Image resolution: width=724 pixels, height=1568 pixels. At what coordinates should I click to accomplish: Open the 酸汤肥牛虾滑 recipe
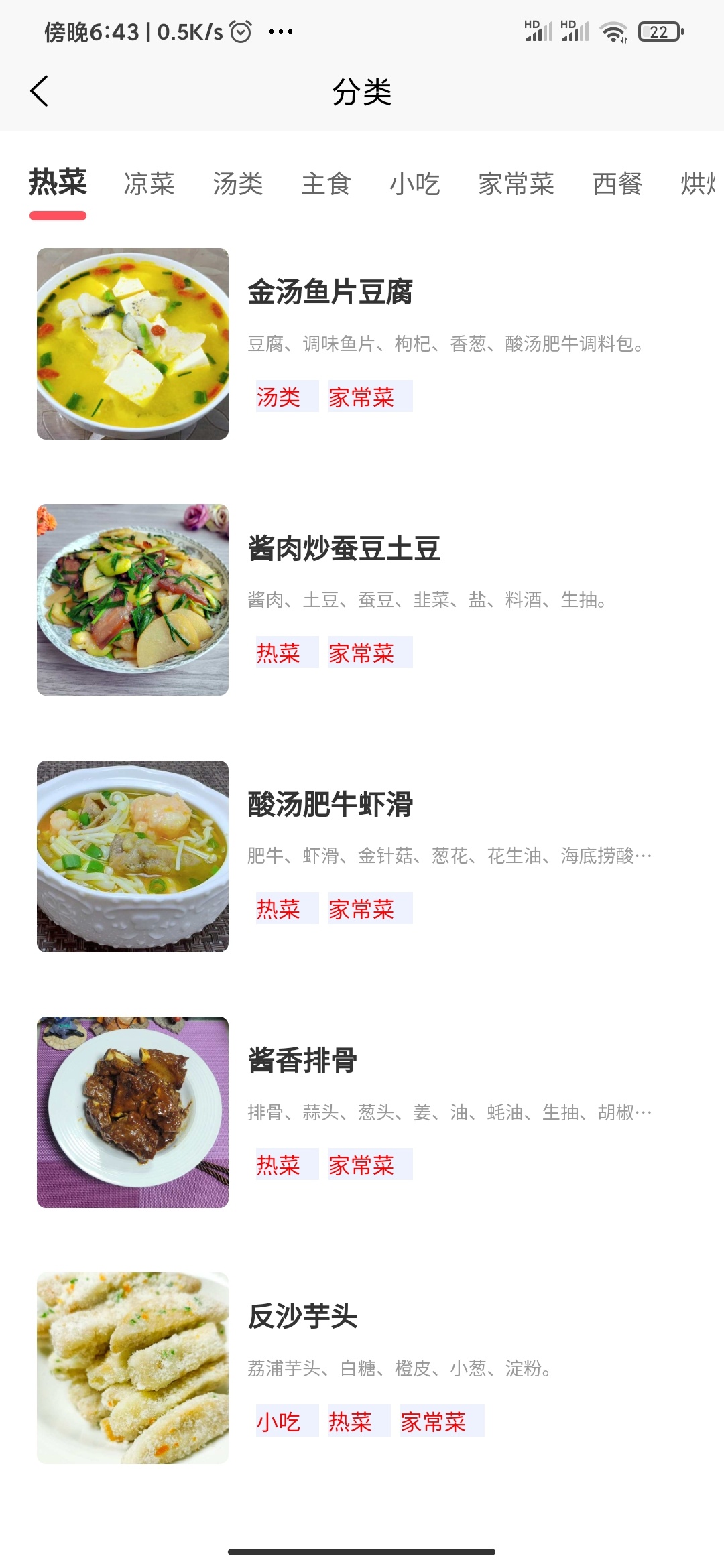pos(330,804)
